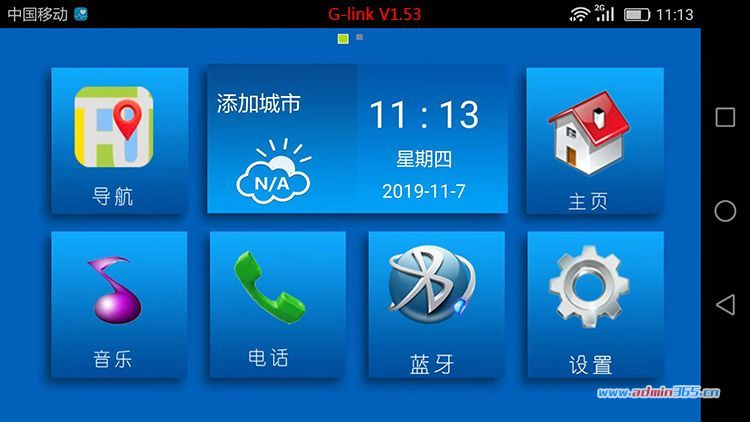Open the 导航 navigation tile
This screenshot has width=750, height=422.
pos(119,141)
